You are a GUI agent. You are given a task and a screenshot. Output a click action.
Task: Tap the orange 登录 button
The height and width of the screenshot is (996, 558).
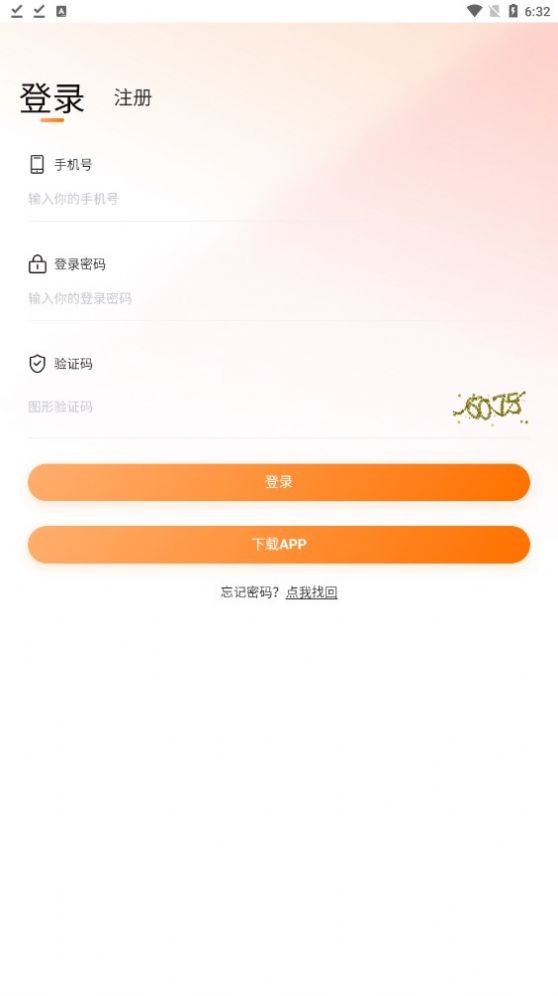(x=278, y=482)
